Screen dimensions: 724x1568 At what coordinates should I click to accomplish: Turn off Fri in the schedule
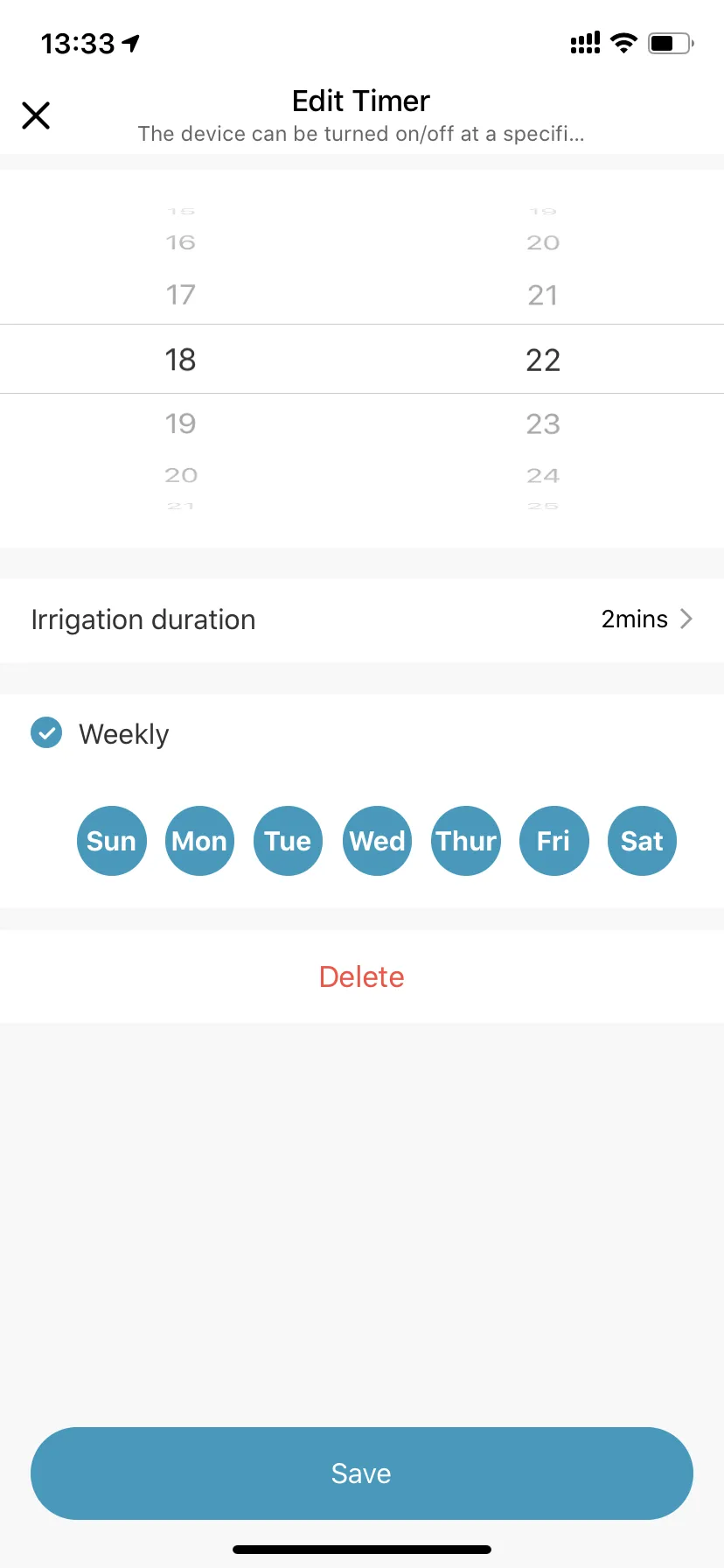[x=554, y=841]
